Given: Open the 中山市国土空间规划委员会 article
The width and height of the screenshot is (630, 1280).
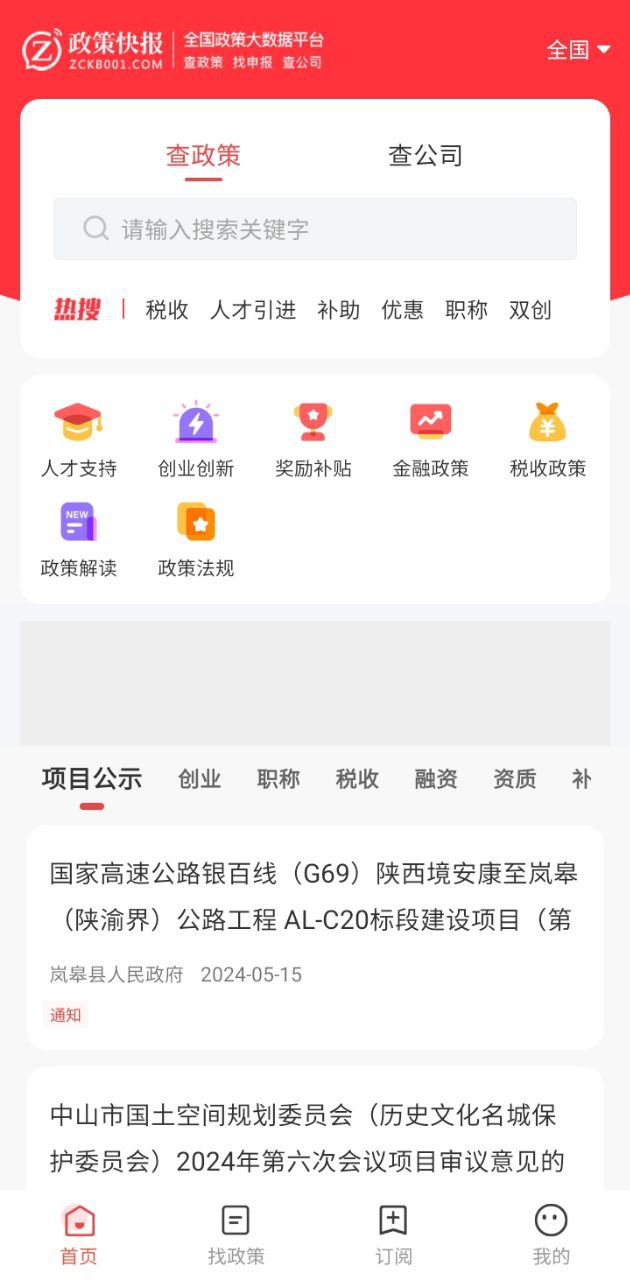Looking at the screenshot, I should pos(315,1128).
